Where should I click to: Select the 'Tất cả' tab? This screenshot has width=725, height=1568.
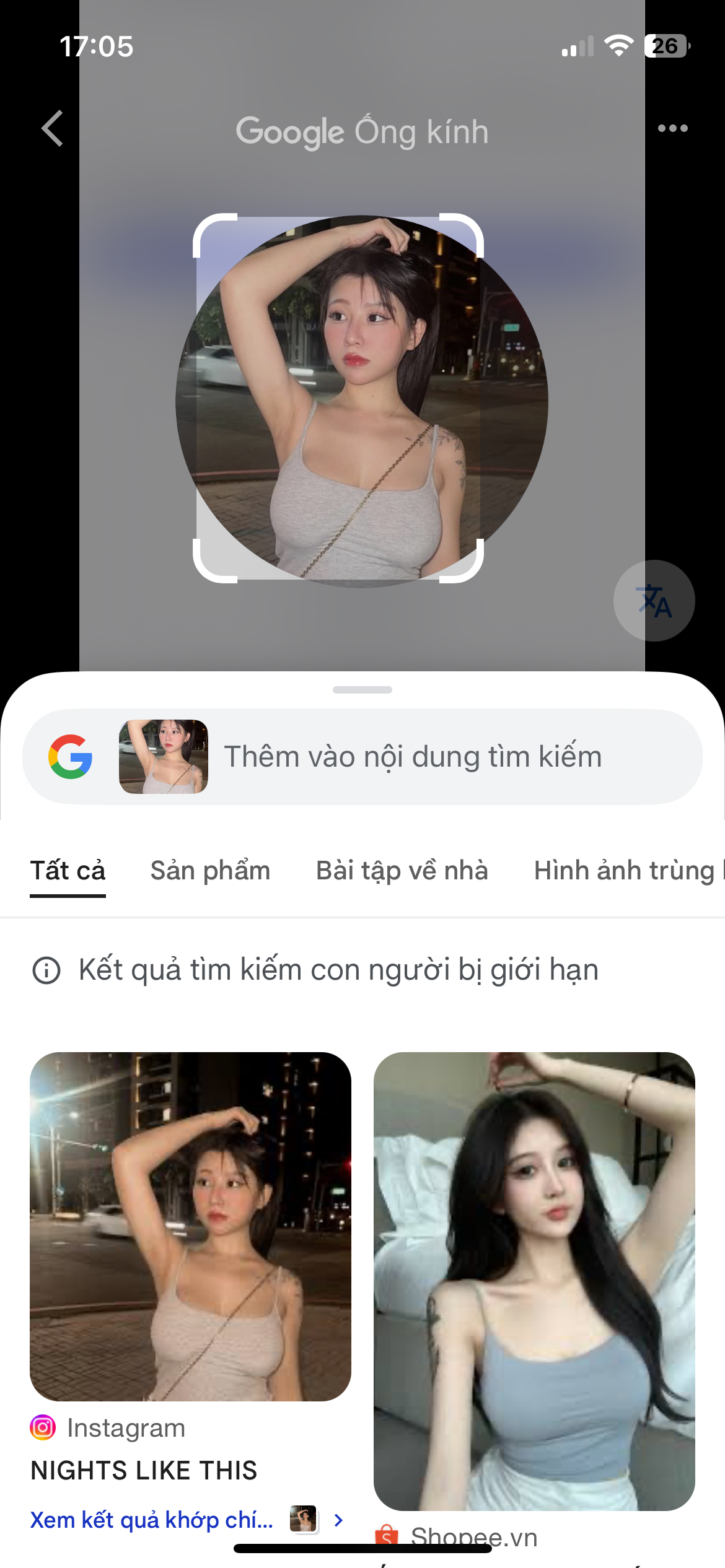click(x=68, y=871)
